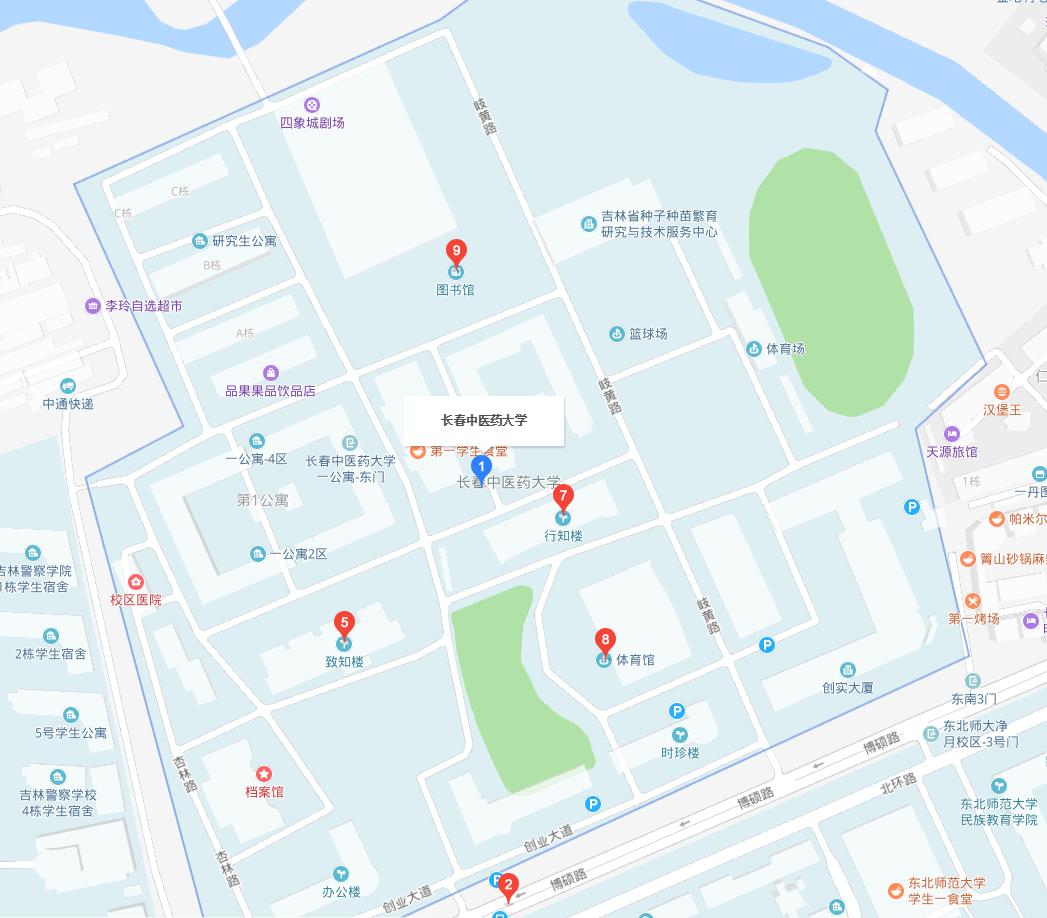Open marker 8 at 体育馆
The width and height of the screenshot is (1047, 918).
pos(604,642)
